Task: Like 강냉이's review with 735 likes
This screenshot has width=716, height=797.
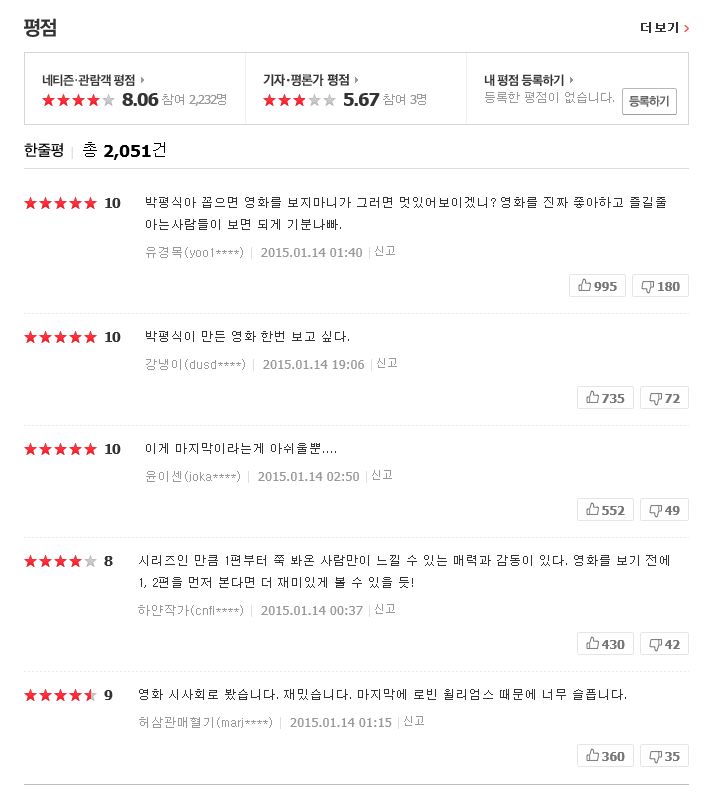Action: coord(605,398)
